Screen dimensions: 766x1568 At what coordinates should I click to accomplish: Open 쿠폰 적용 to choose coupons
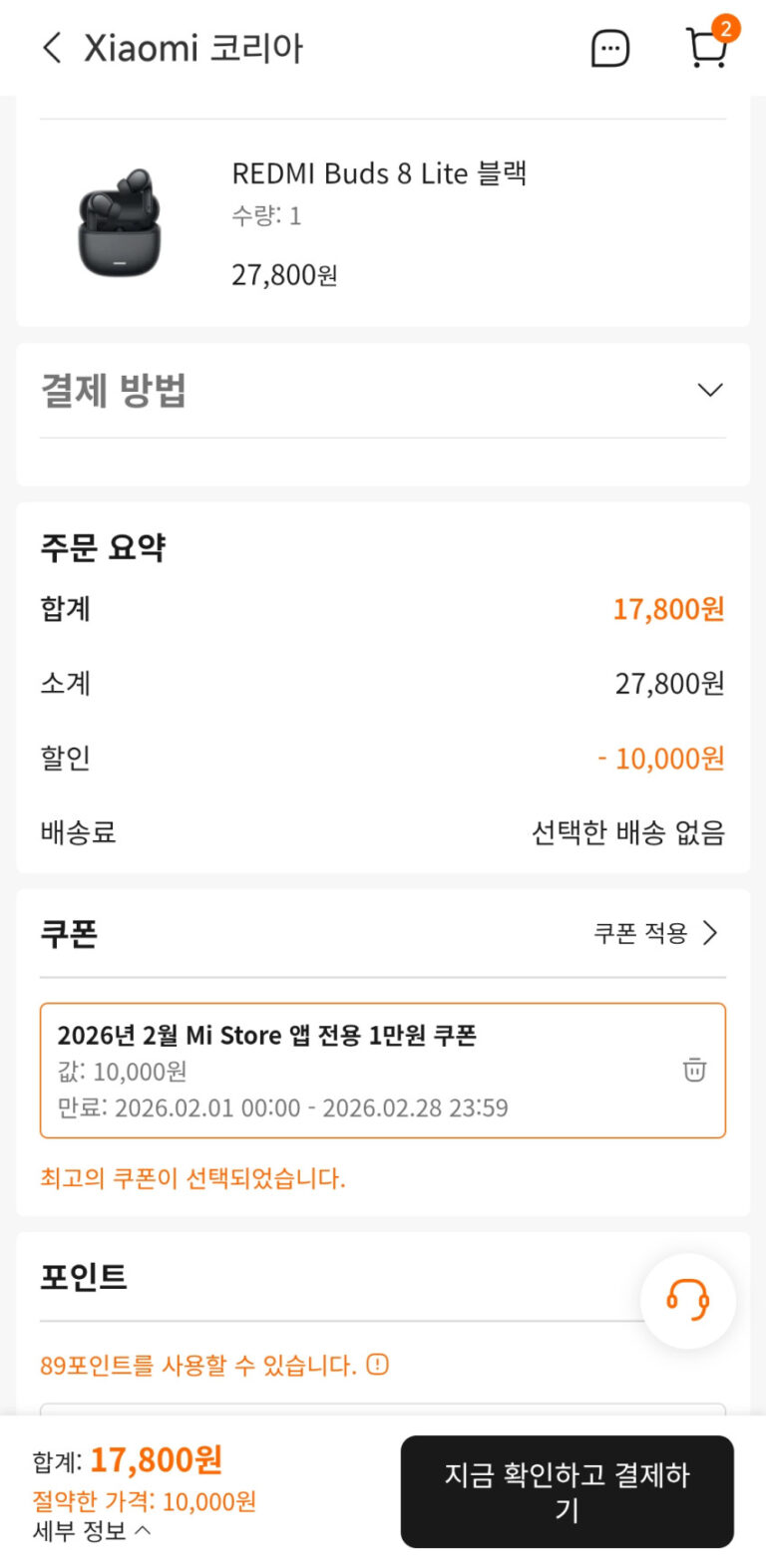(x=655, y=933)
